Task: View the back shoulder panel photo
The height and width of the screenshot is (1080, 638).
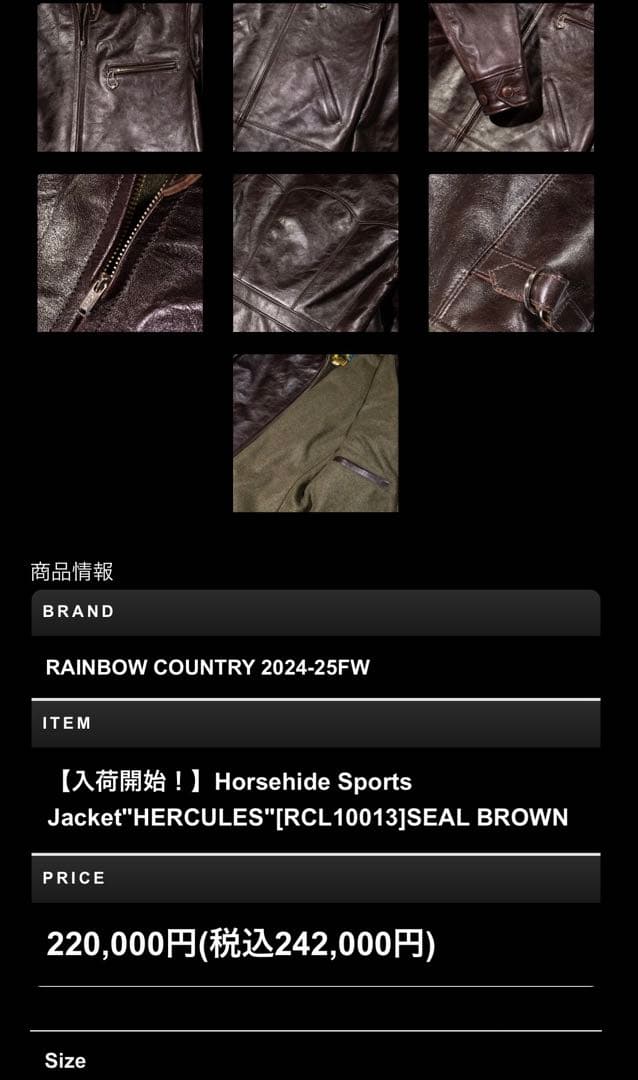Action: pos(315,253)
